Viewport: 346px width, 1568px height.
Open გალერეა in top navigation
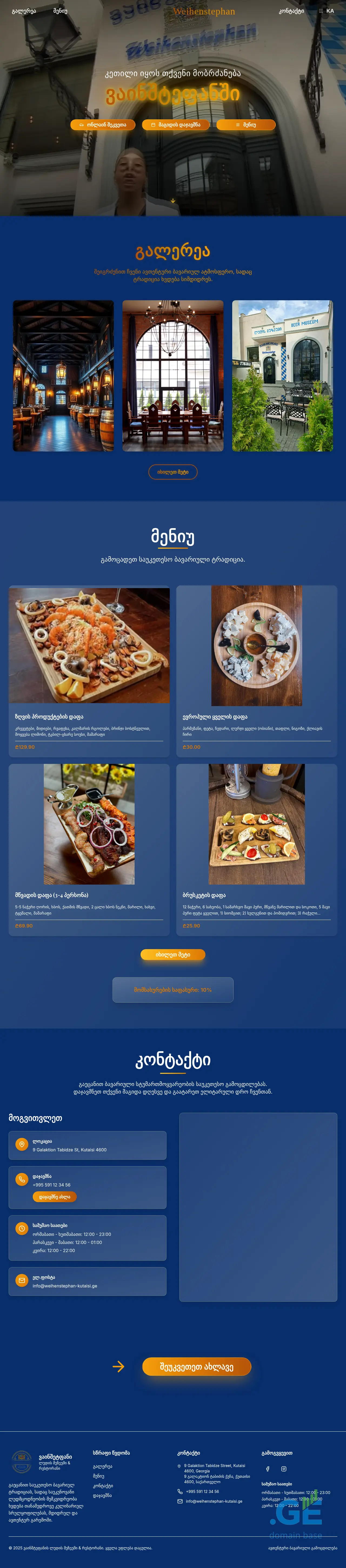tap(24, 11)
